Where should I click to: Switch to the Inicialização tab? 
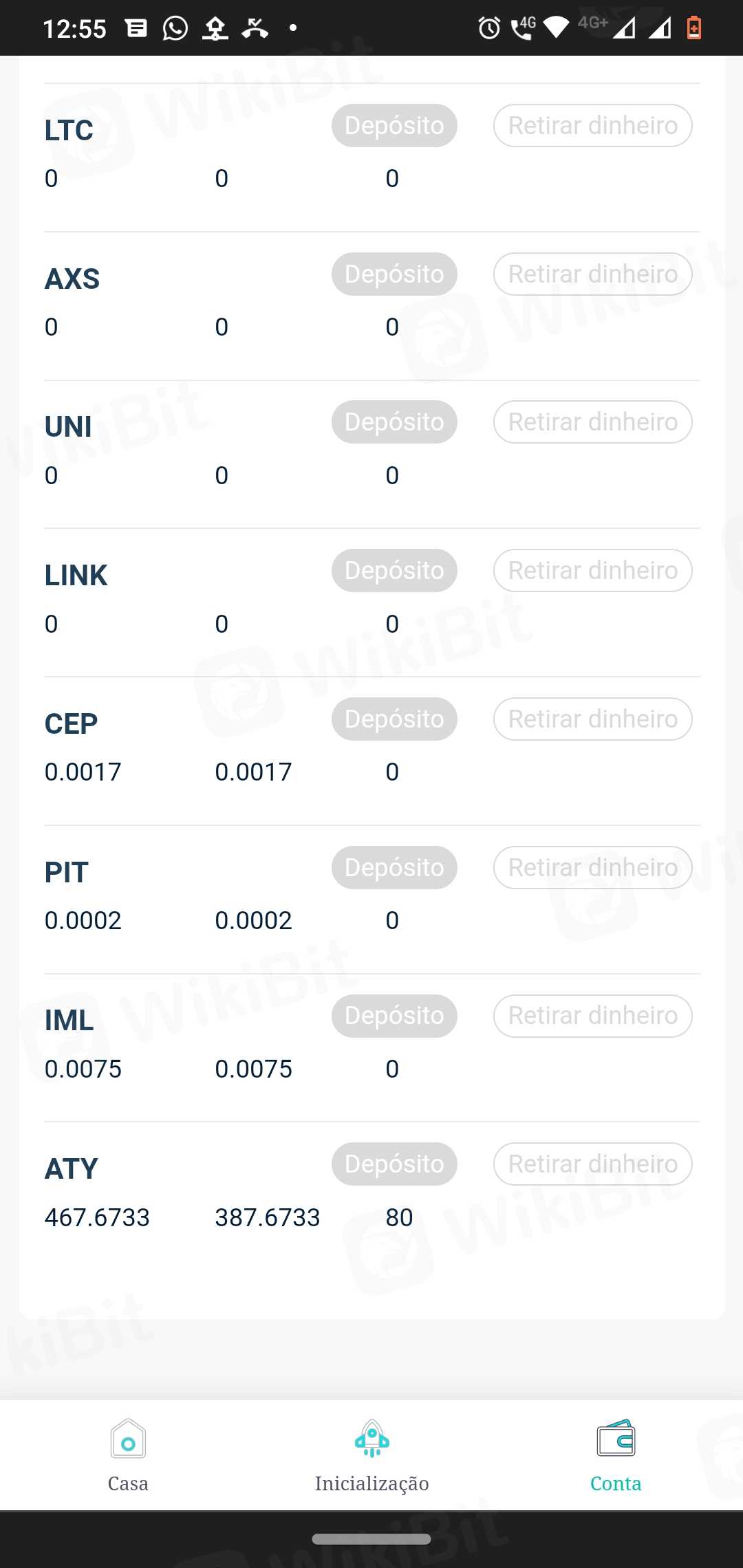click(x=371, y=1455)
